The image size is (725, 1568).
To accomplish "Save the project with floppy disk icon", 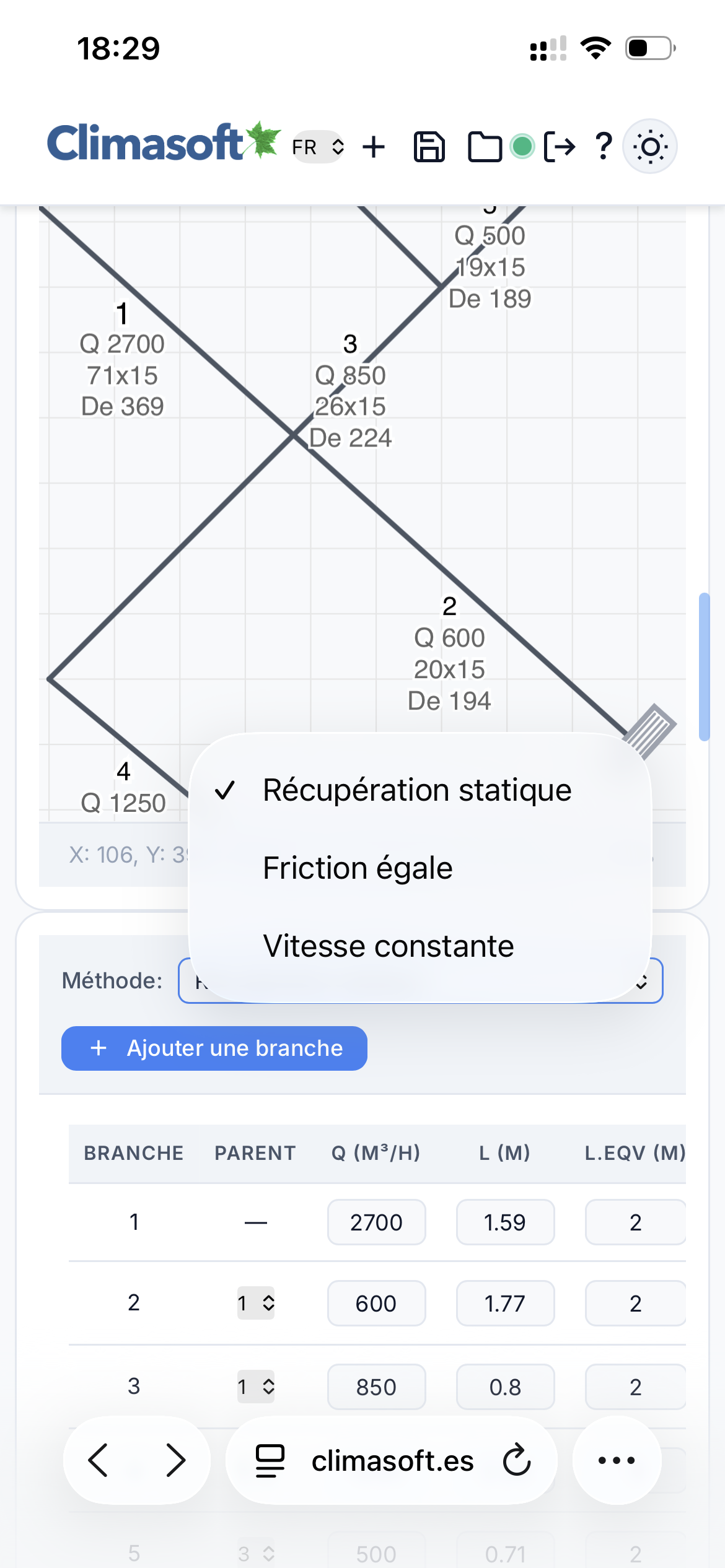I will pos(429,147).
